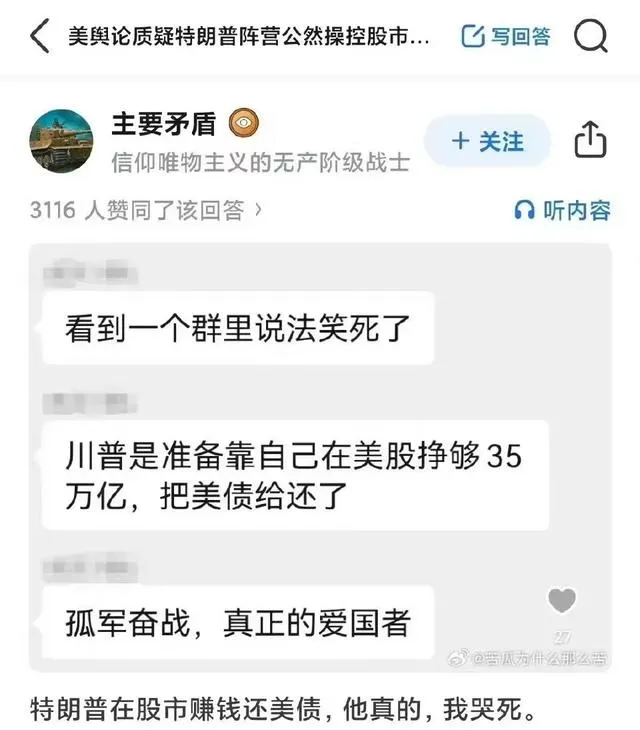The width and height of the screenshot is (640, 730).
Task: Tap 写回答 to write an answer
Action: pyautogui.click(x=506, y=37)
